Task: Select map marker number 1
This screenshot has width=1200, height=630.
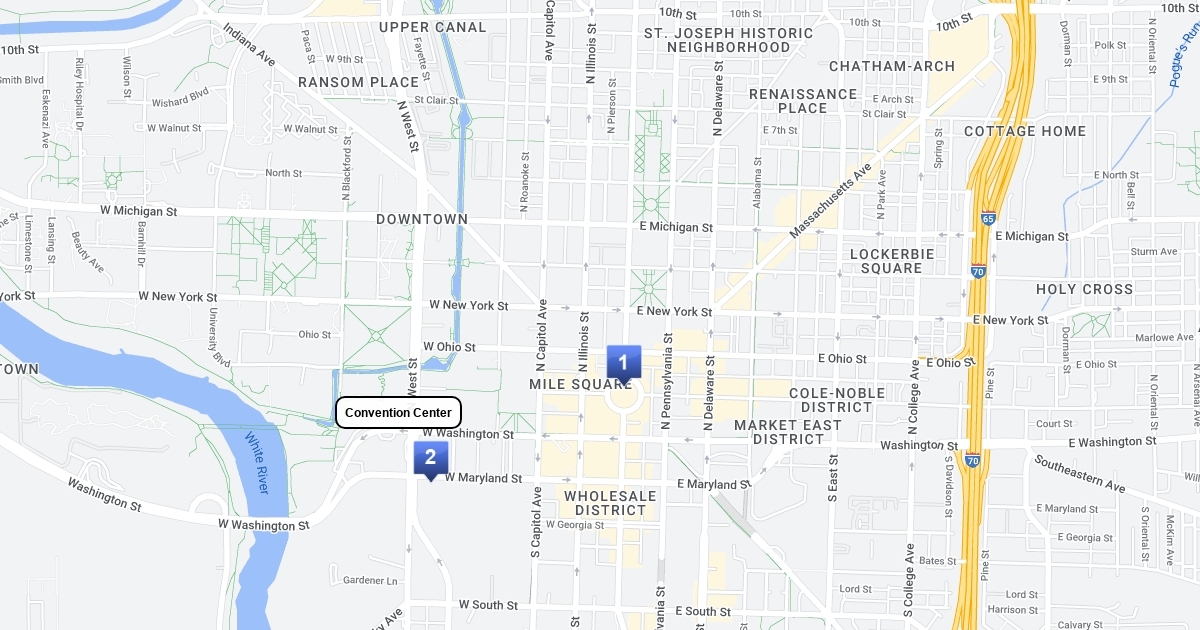Action: pyautogui.click(x=623, y=363)
